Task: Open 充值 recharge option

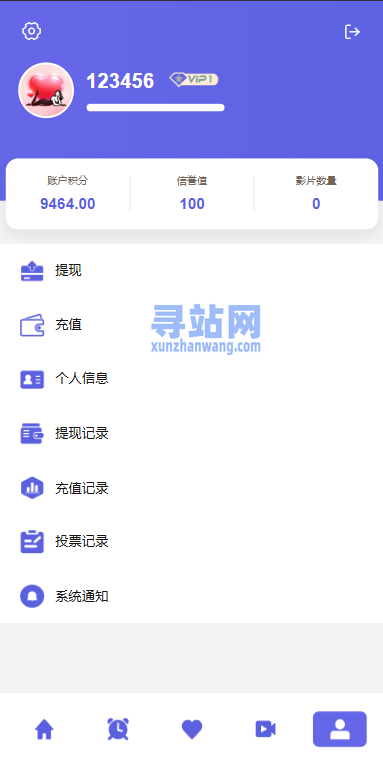Action: point(191,325)
